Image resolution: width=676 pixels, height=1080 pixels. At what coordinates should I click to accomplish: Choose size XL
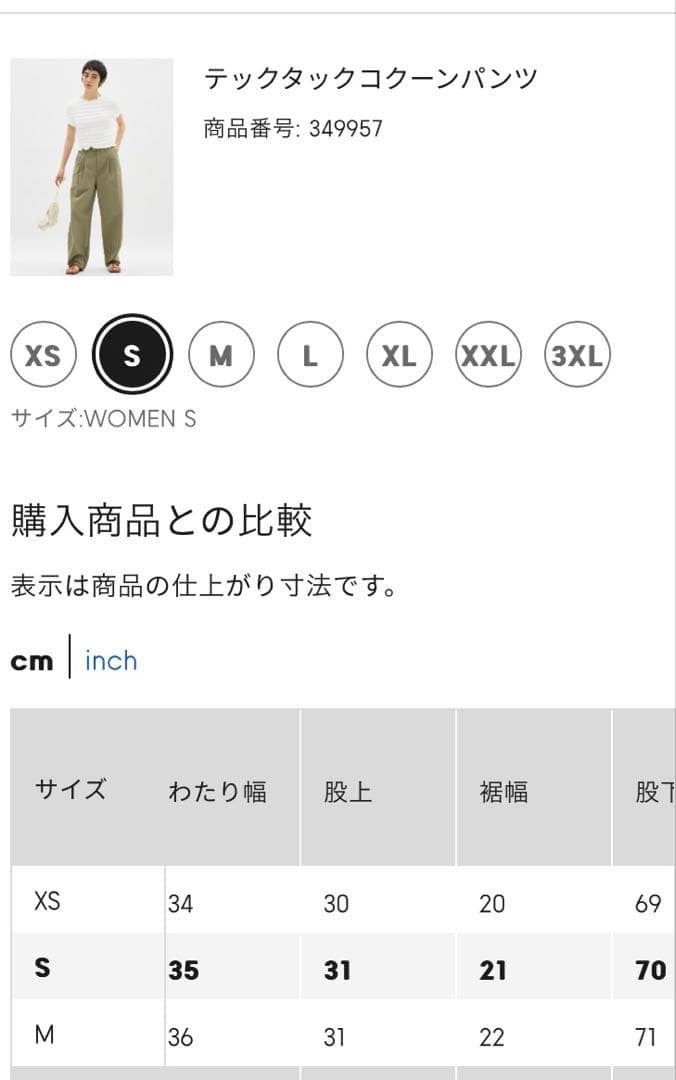(399, 355)
